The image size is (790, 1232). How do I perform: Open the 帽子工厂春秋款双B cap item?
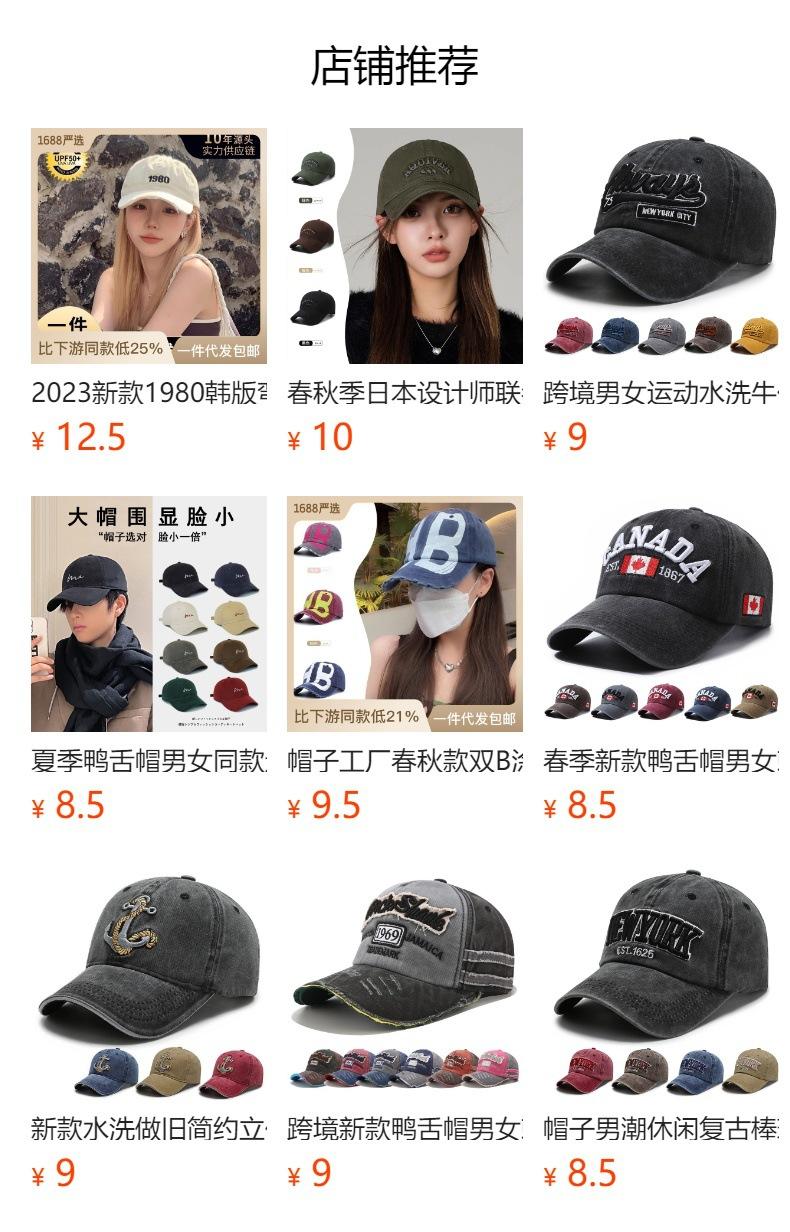pyautogui.click(x=405, y=660)
